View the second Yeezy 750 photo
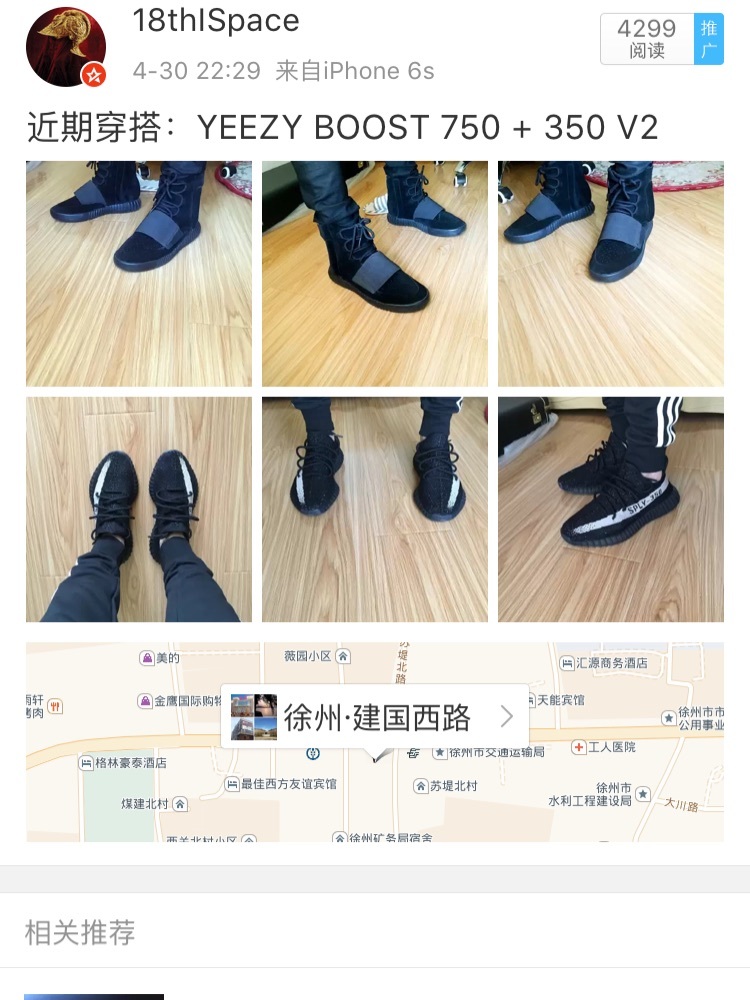The image size is (750, 1000). pyautogui.click(x=375, y=273)
